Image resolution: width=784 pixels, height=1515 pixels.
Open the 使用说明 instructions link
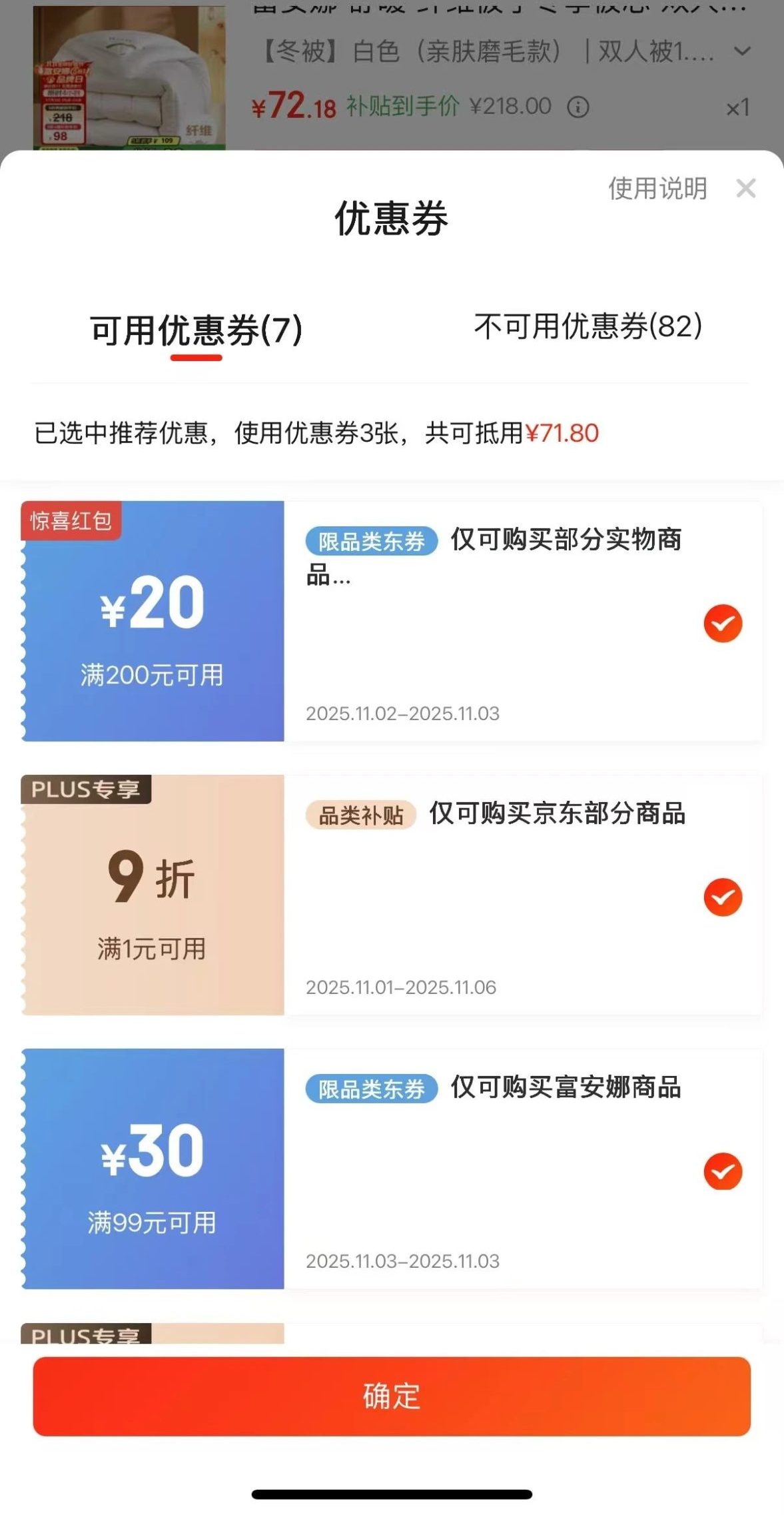click(657, 189)
